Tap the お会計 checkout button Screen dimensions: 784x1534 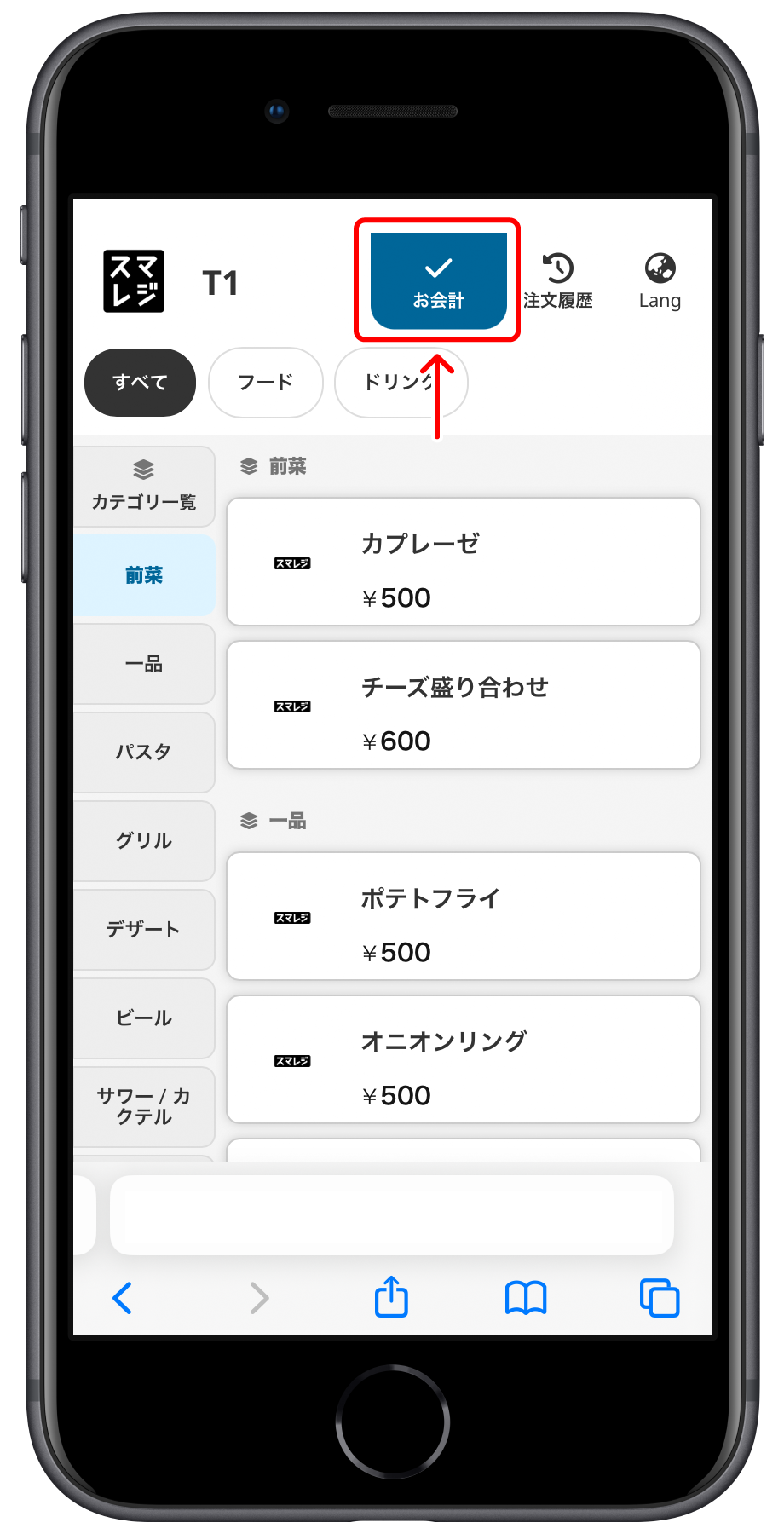coord(438,280)
